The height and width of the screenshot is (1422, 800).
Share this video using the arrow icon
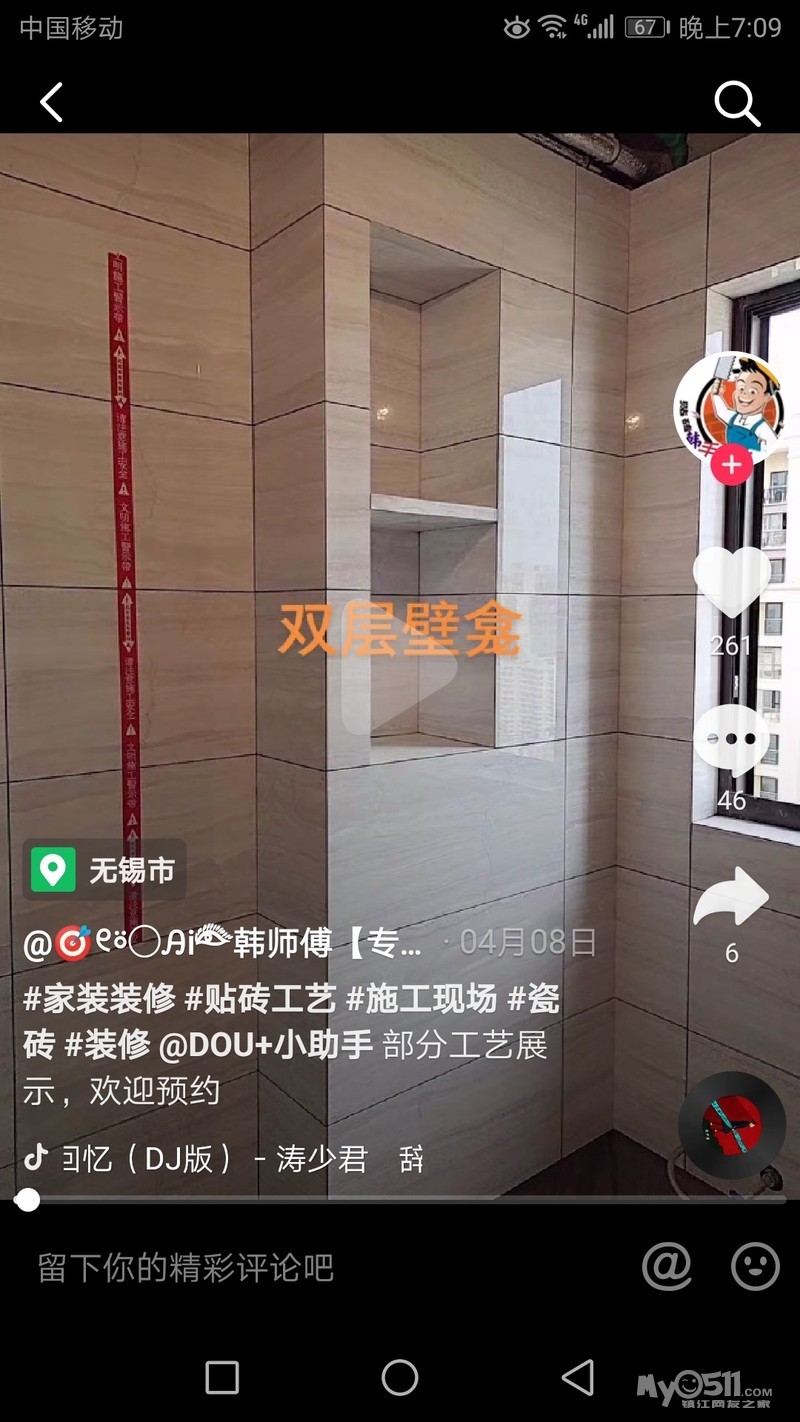coord(731,895)
